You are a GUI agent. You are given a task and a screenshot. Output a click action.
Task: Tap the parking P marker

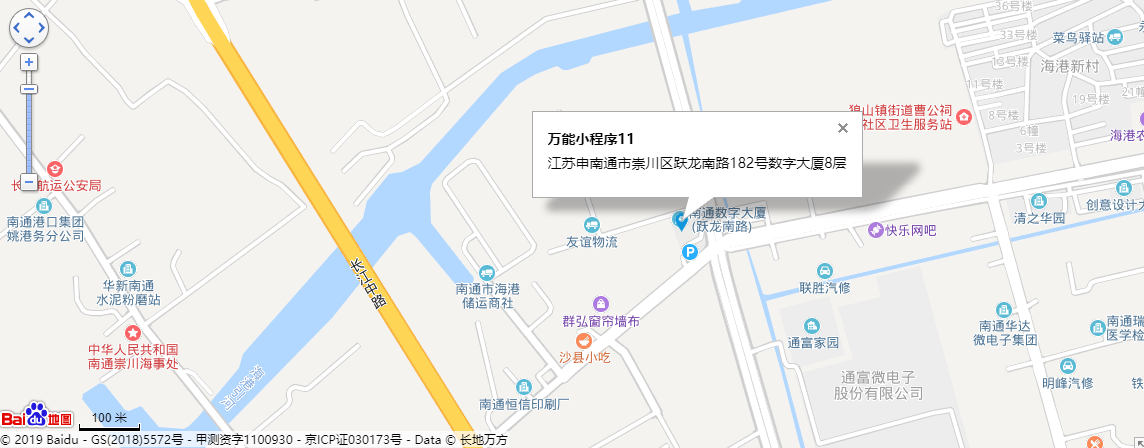[x=689, y=254]
